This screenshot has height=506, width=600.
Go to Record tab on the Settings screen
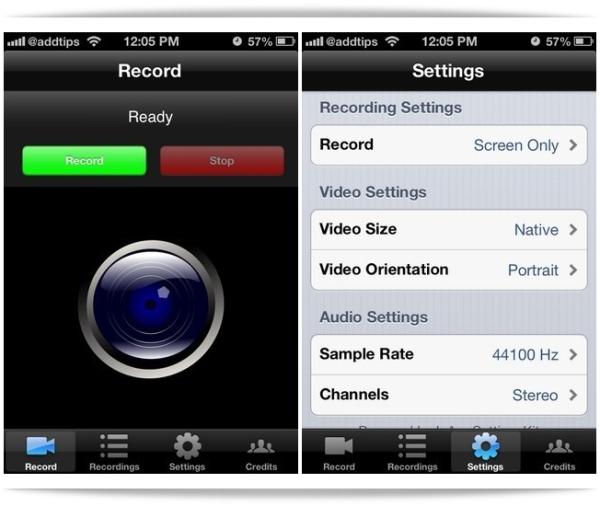pyautogui.click(x=339, y=452)
